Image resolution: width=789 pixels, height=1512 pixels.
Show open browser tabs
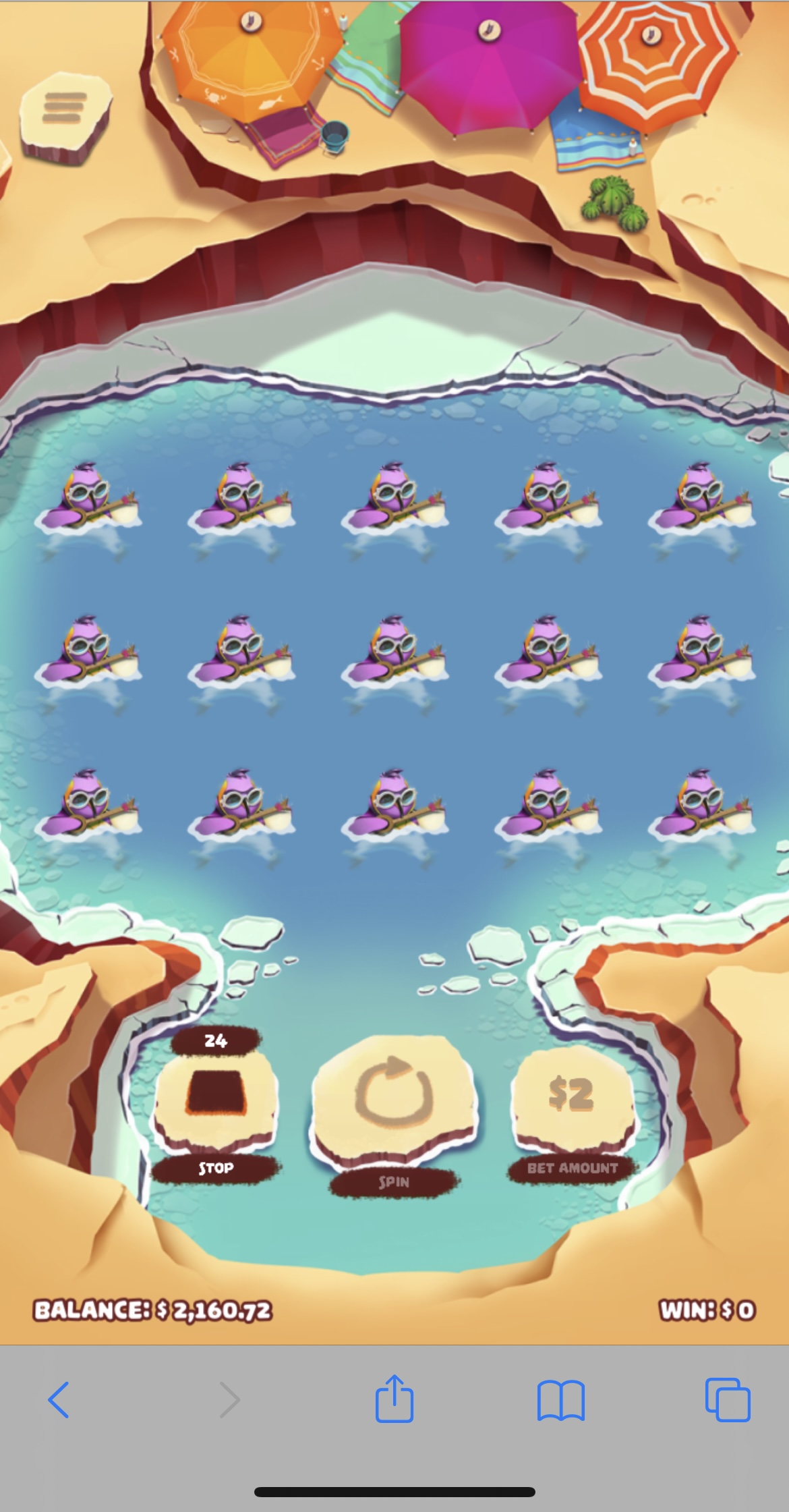click(x=727, y=1400)
